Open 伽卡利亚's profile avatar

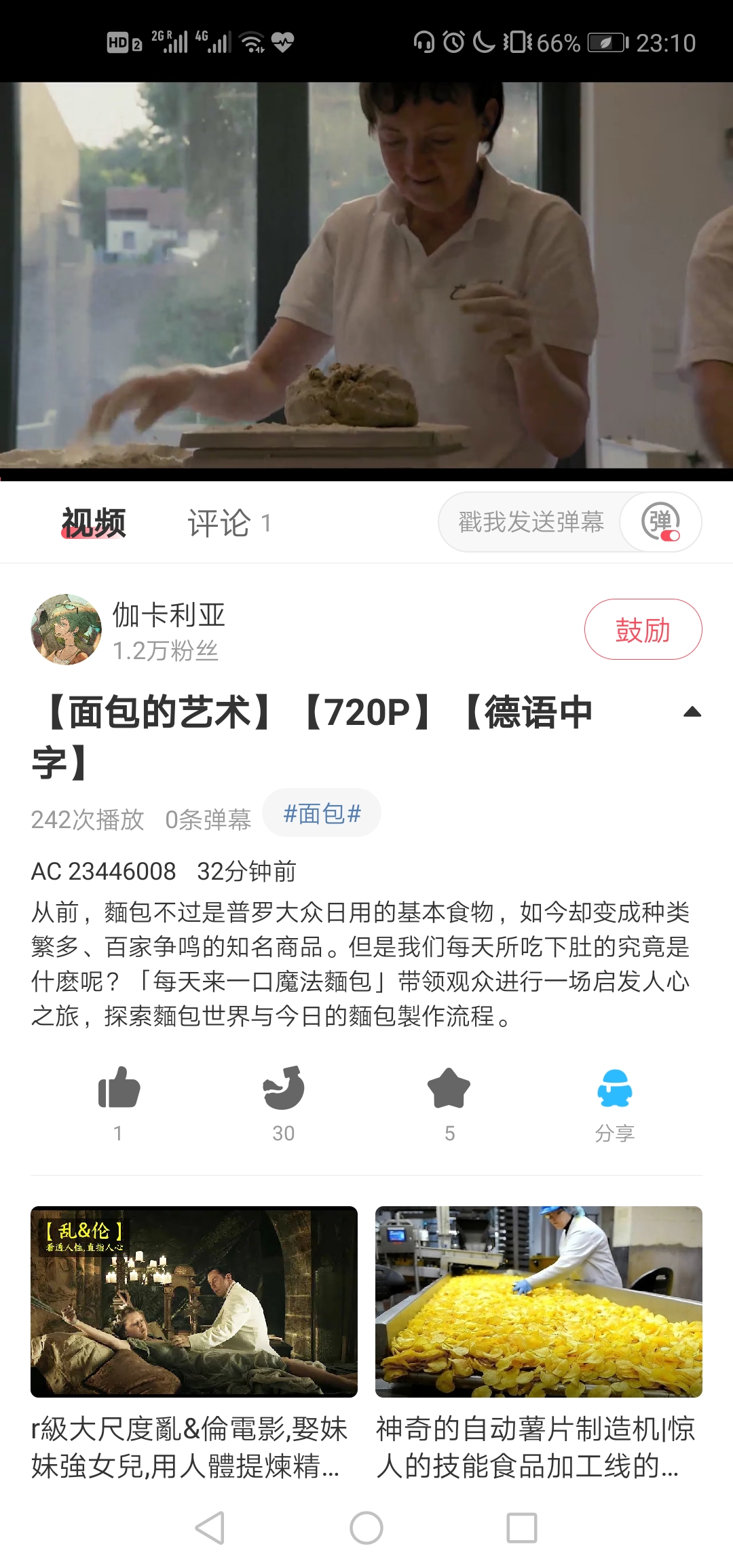click(x=66, y=629)
